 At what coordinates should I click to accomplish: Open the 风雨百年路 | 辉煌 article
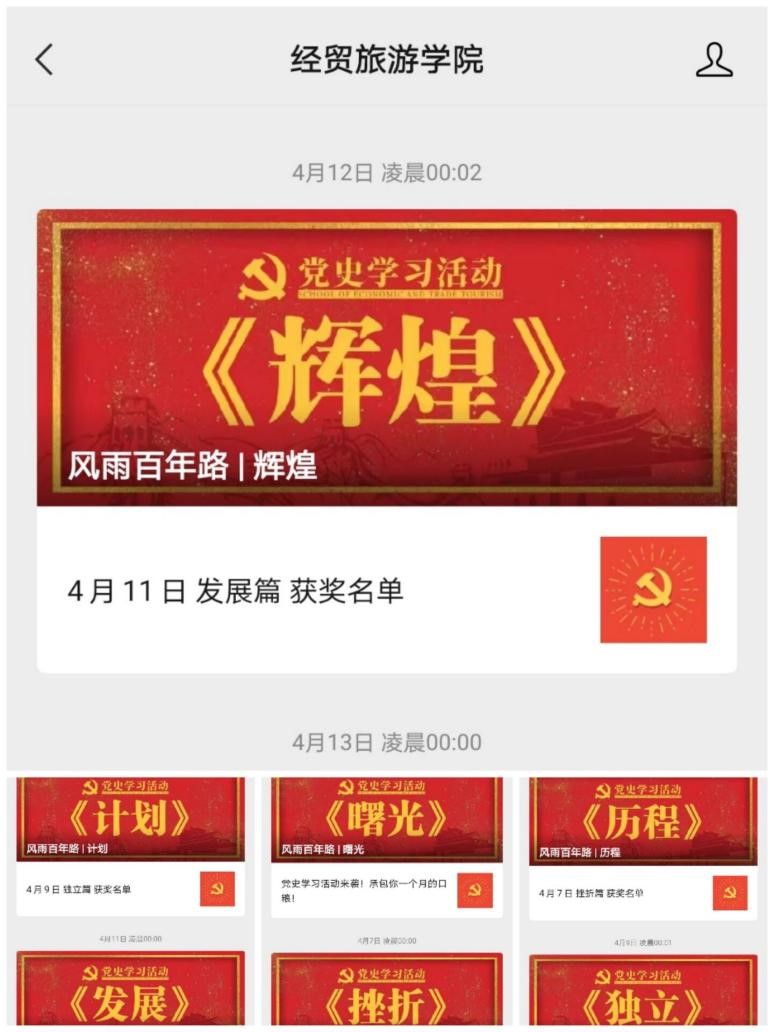pos(386,358)
